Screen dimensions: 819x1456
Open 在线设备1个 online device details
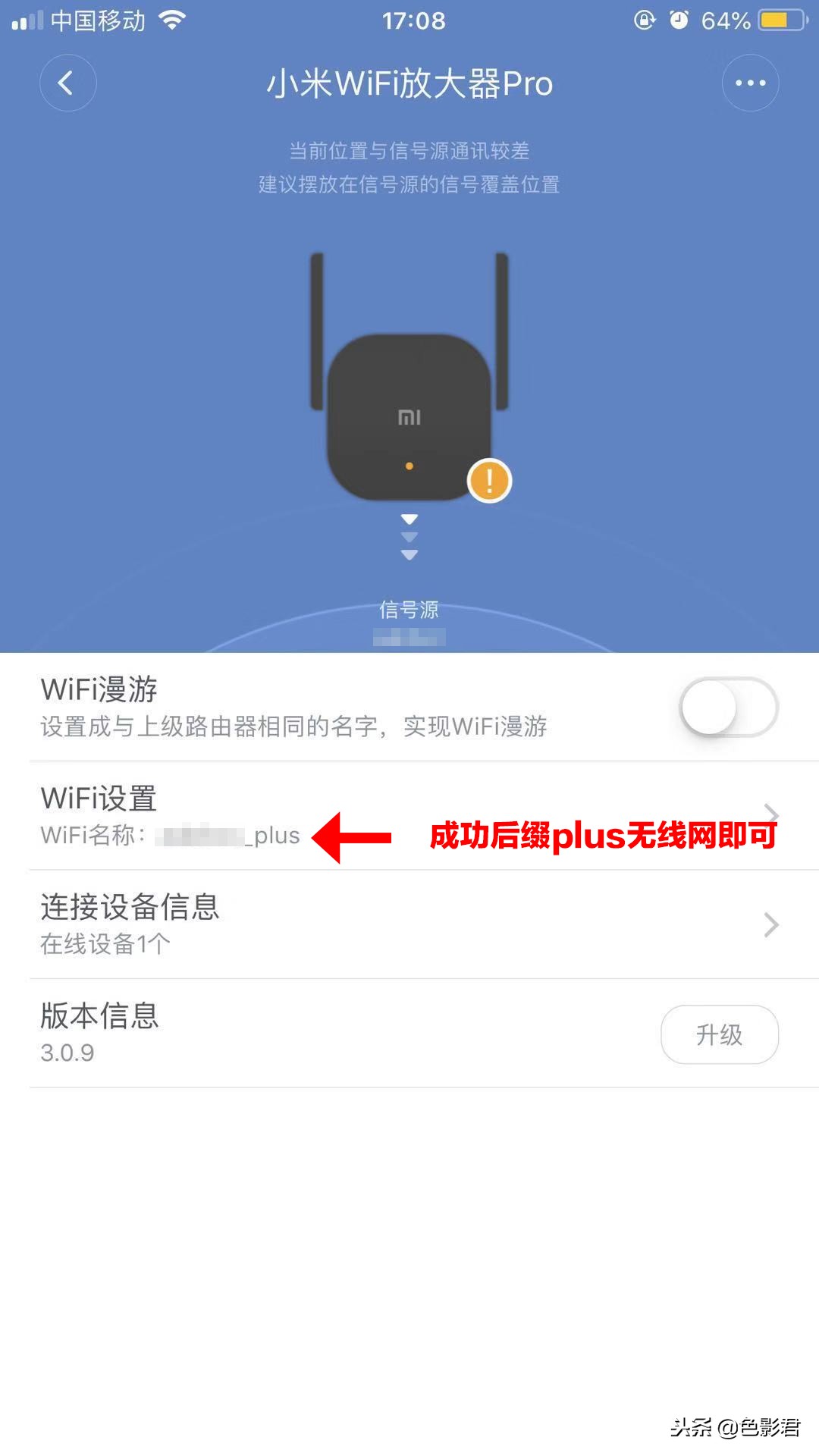point(104,943)
